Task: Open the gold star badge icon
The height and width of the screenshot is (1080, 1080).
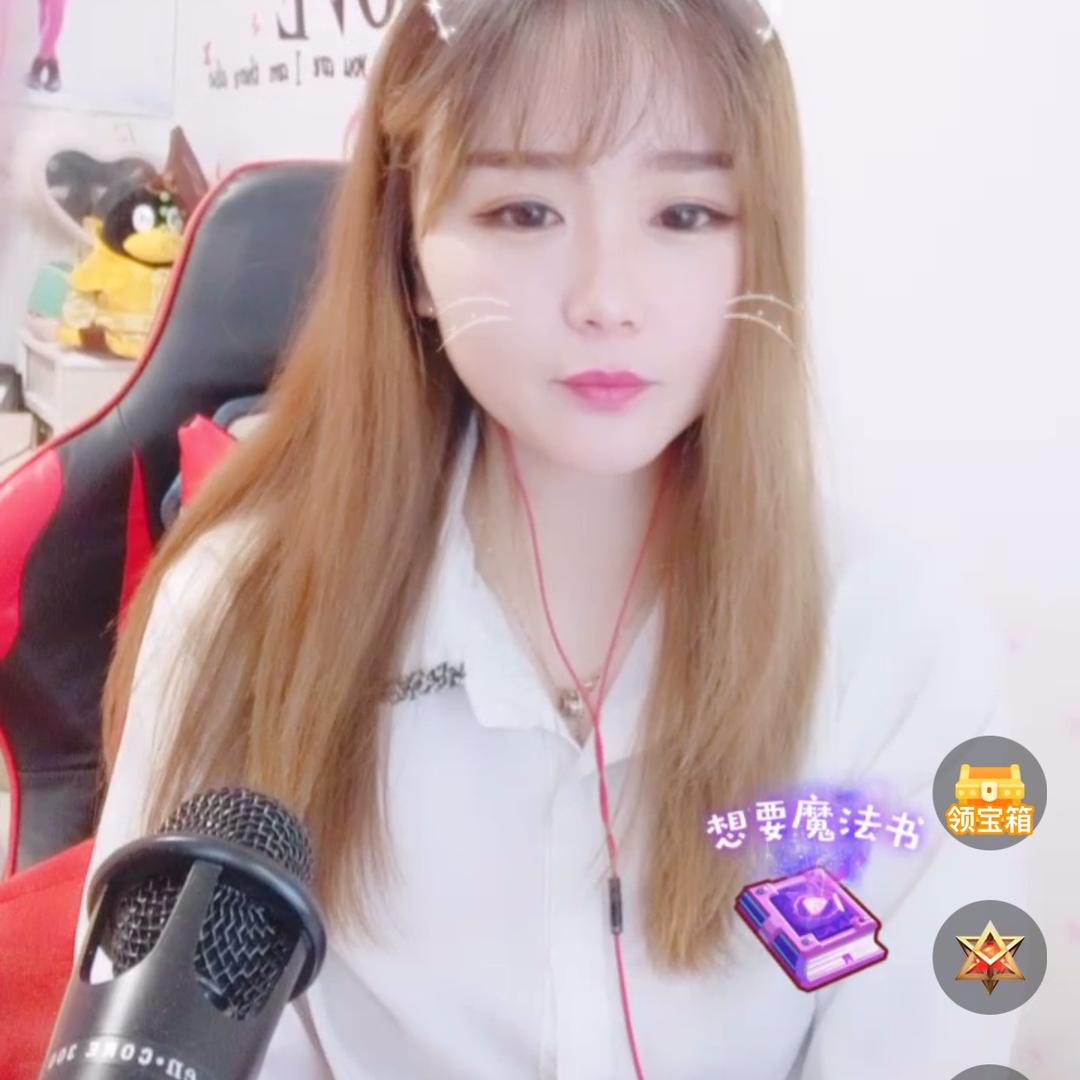Action: point(989,957)
